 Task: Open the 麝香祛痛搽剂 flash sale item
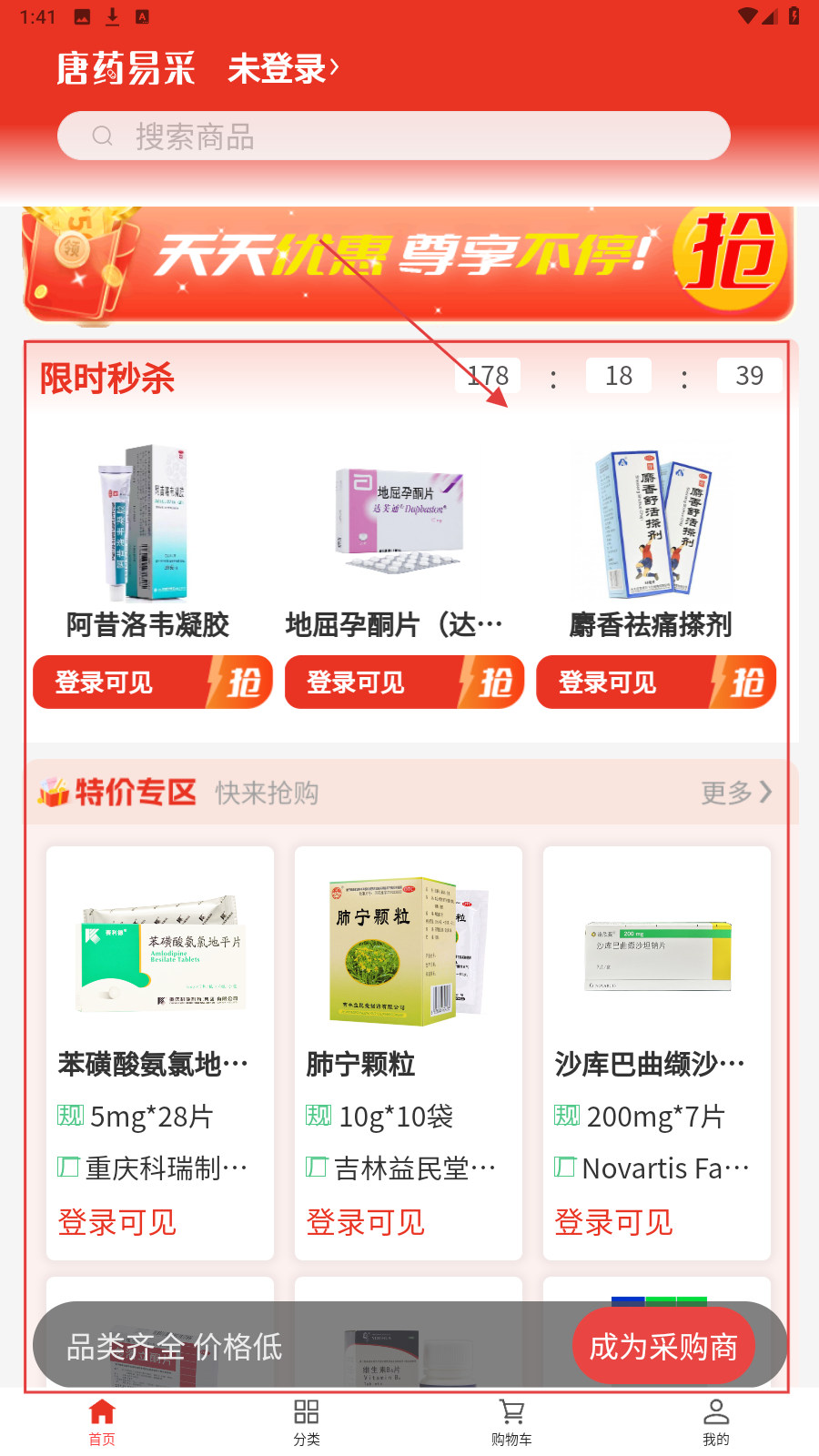coord(652,537)
